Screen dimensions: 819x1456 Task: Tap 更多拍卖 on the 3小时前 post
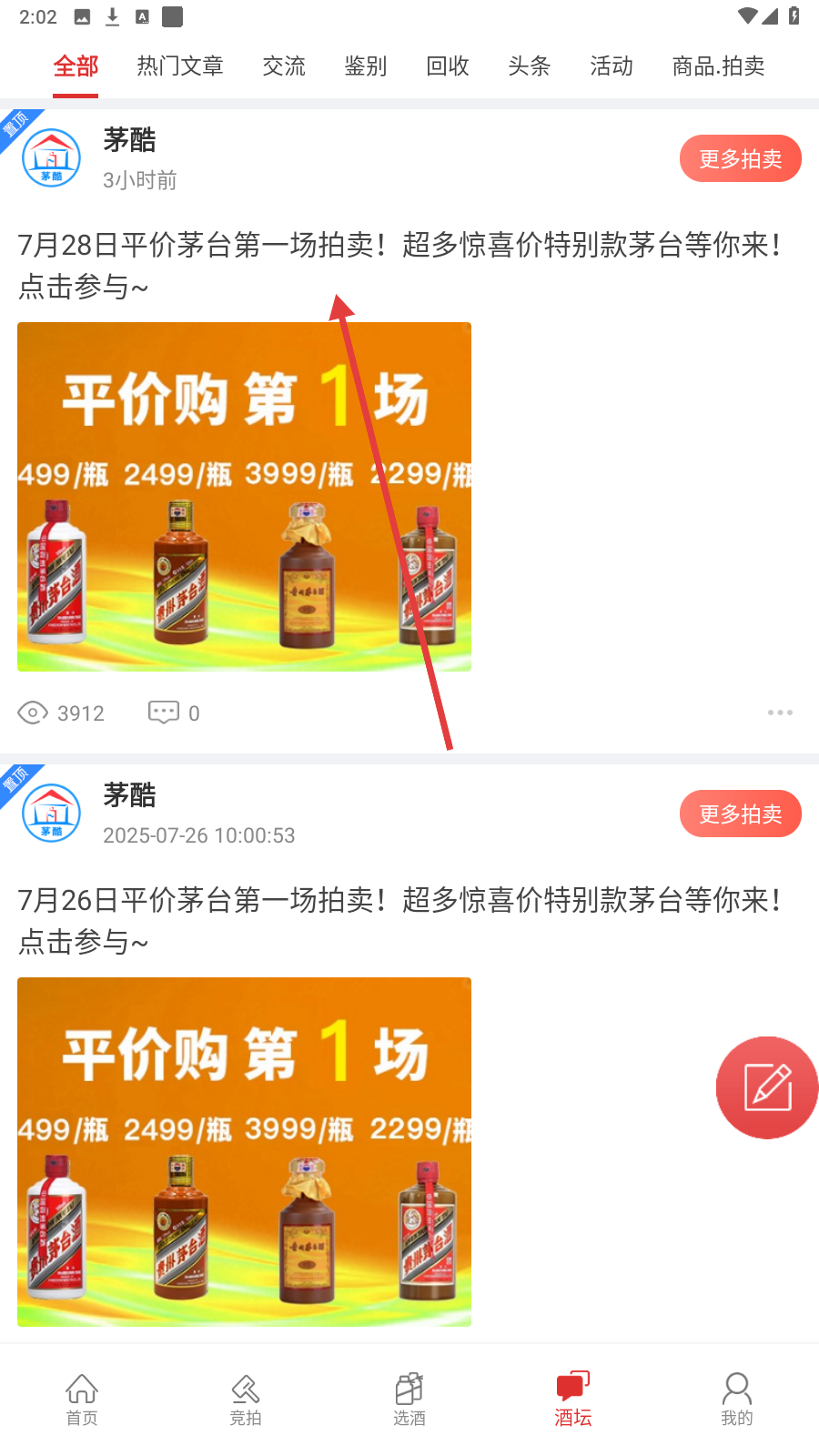[x=741, y=159]
